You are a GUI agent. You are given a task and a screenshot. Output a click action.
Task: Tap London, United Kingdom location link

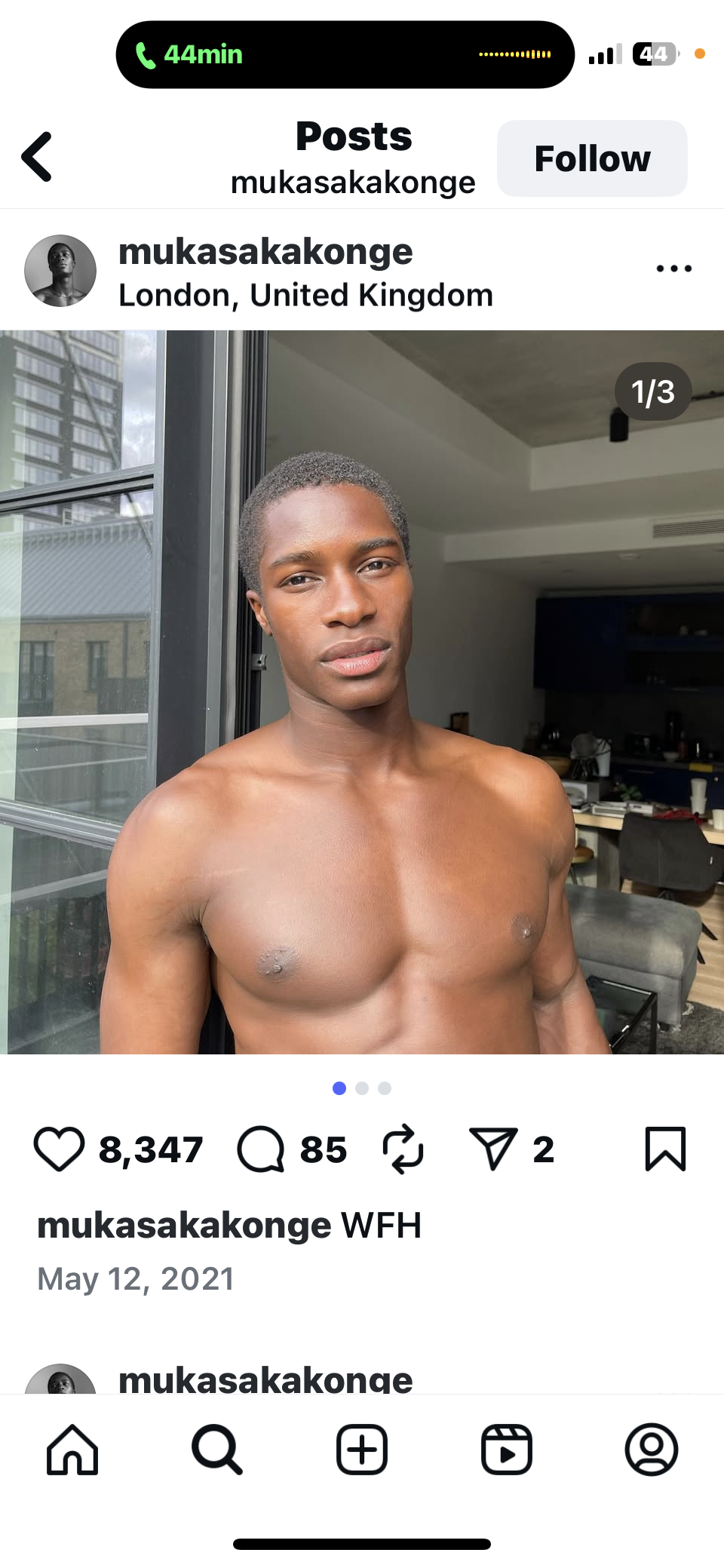305,295
